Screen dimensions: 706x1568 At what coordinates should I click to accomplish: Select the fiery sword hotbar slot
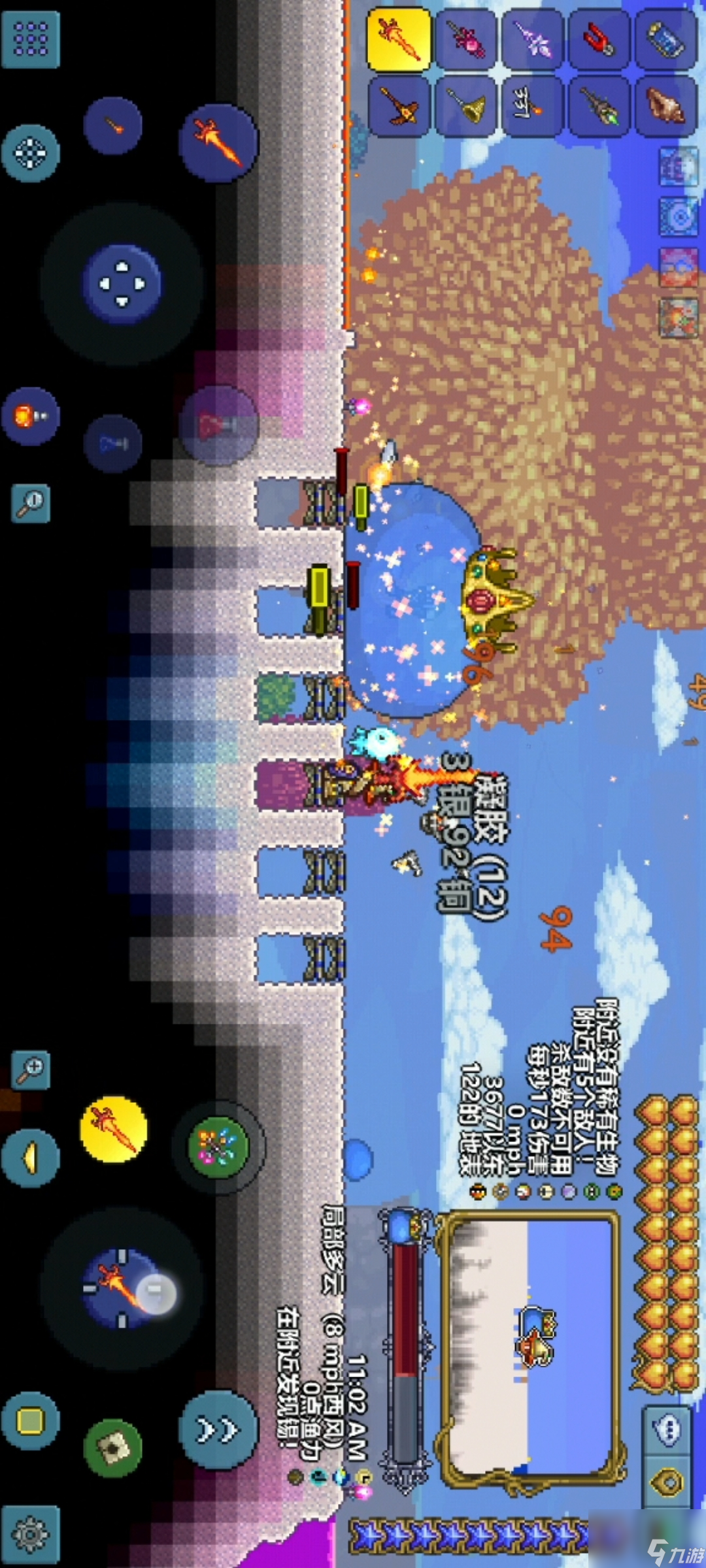click(399, 39)
